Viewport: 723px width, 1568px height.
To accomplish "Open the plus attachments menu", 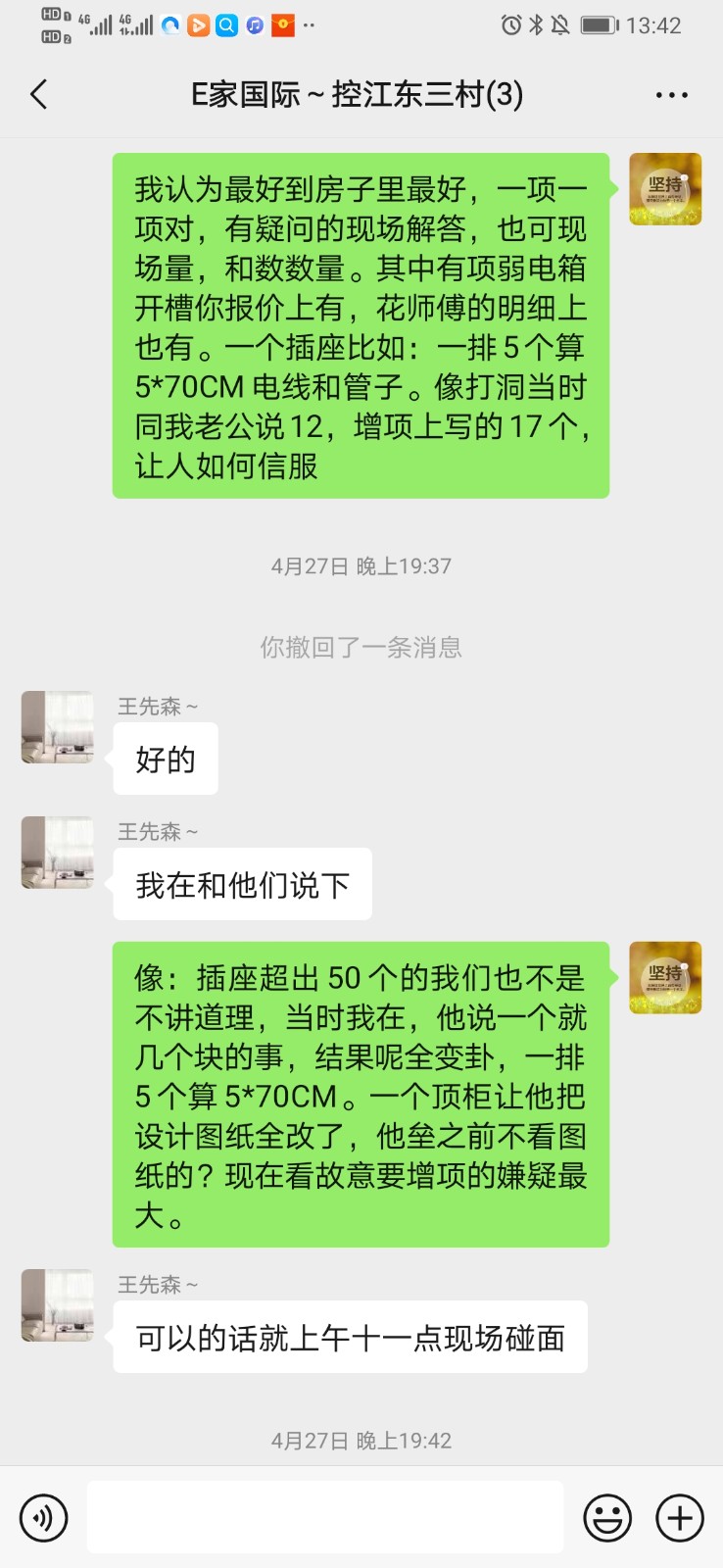I will click(x=680, y=1518).
